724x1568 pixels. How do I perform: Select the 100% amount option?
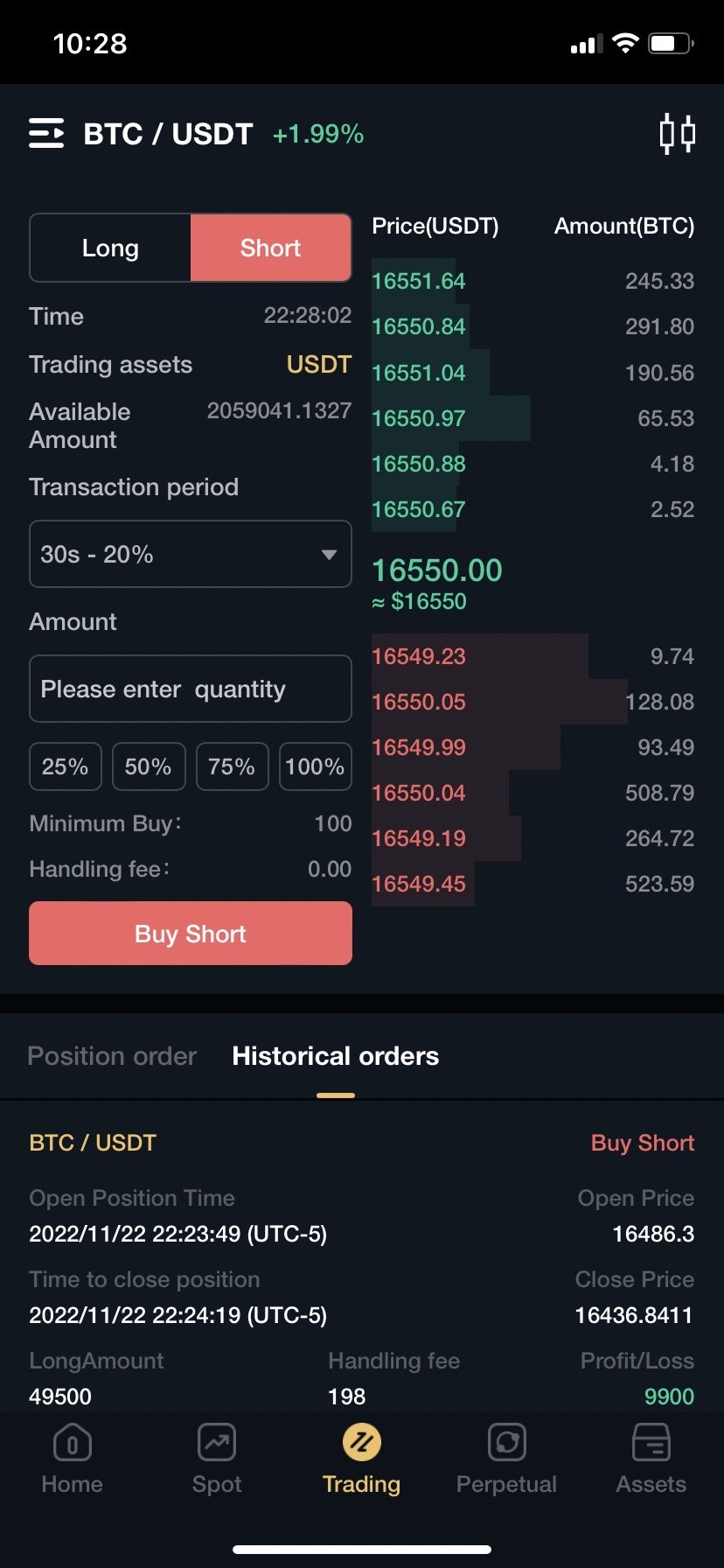[315, 766]
